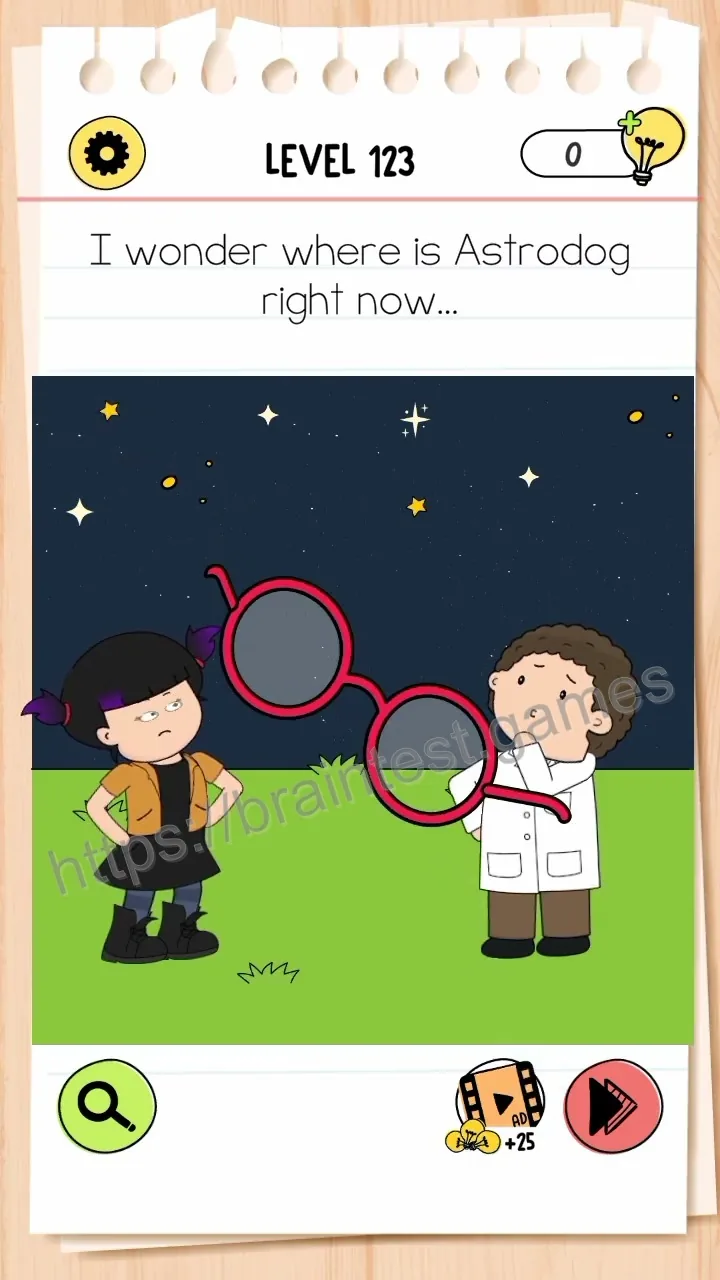Use the magnifying glass hint button

[107, 1107]
